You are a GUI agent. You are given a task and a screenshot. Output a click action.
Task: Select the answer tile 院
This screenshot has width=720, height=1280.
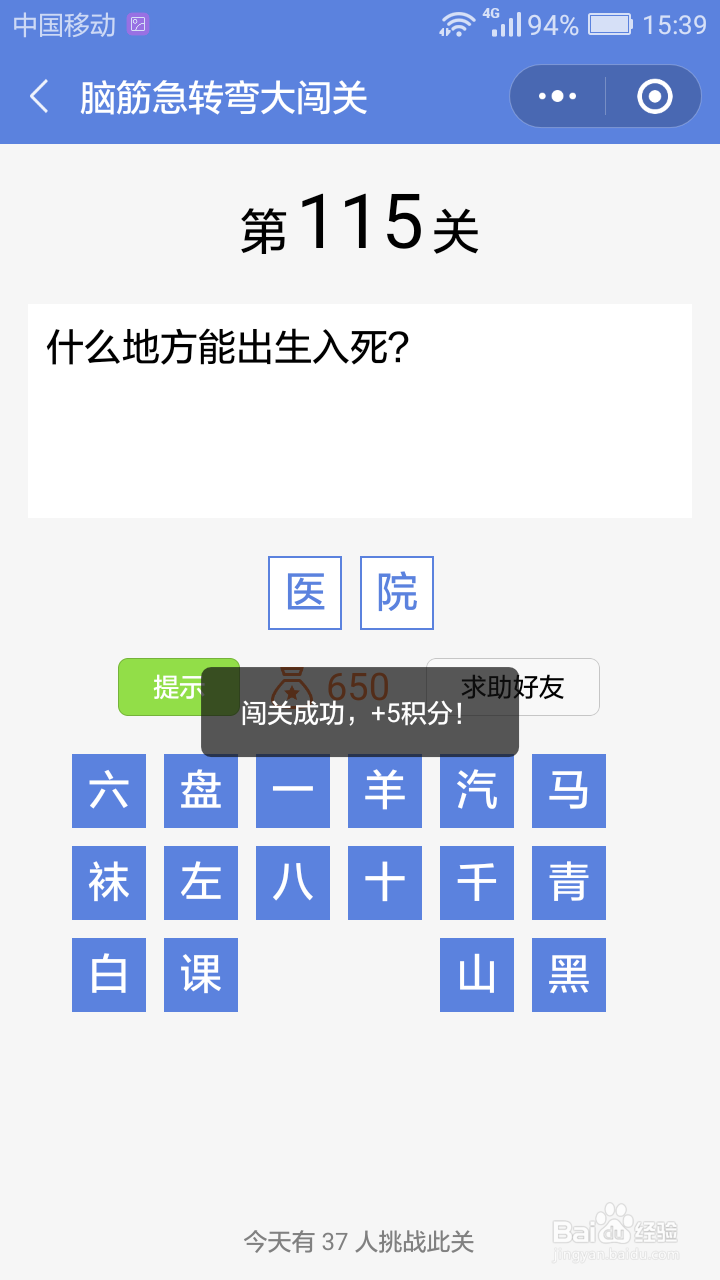(396, 592)
